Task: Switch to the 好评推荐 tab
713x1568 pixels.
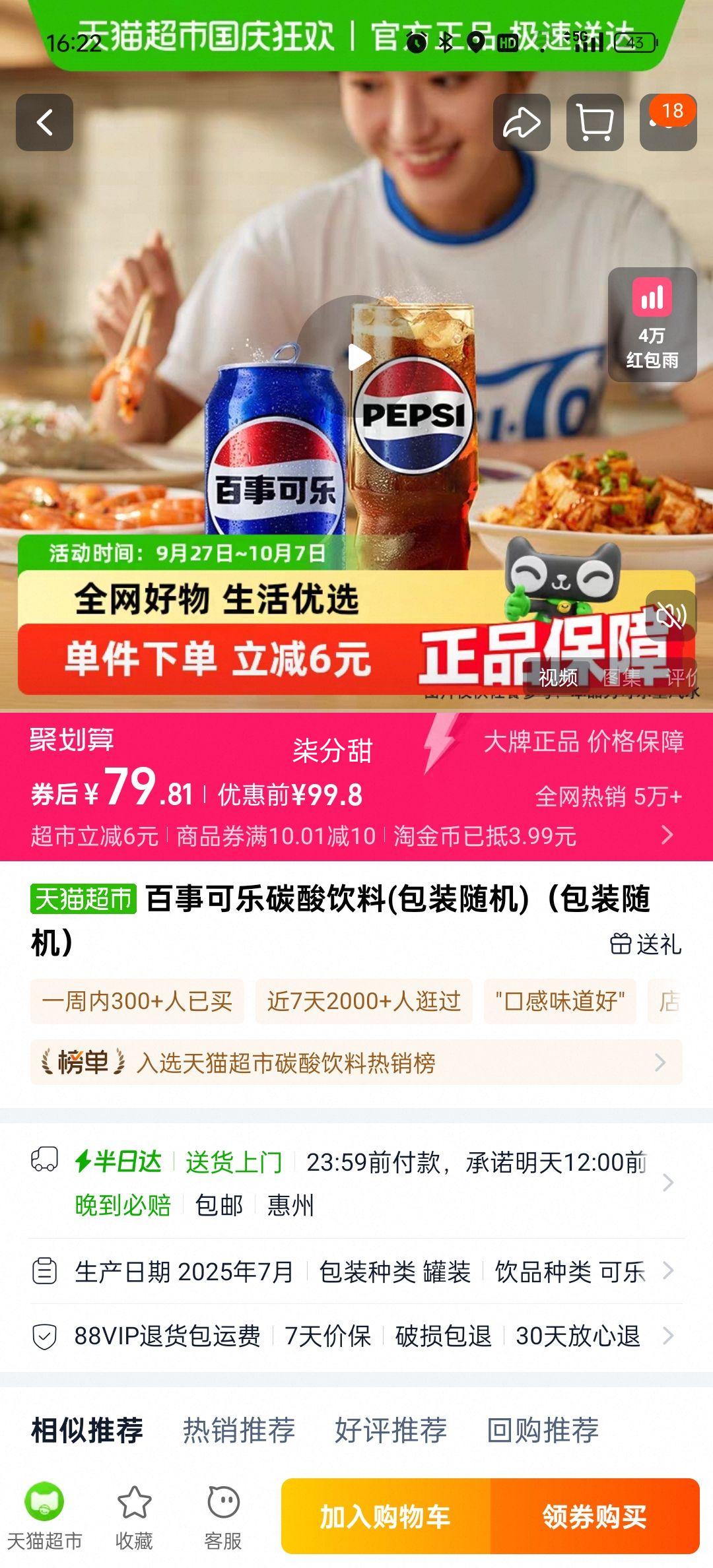Action: coord(391,1430)
